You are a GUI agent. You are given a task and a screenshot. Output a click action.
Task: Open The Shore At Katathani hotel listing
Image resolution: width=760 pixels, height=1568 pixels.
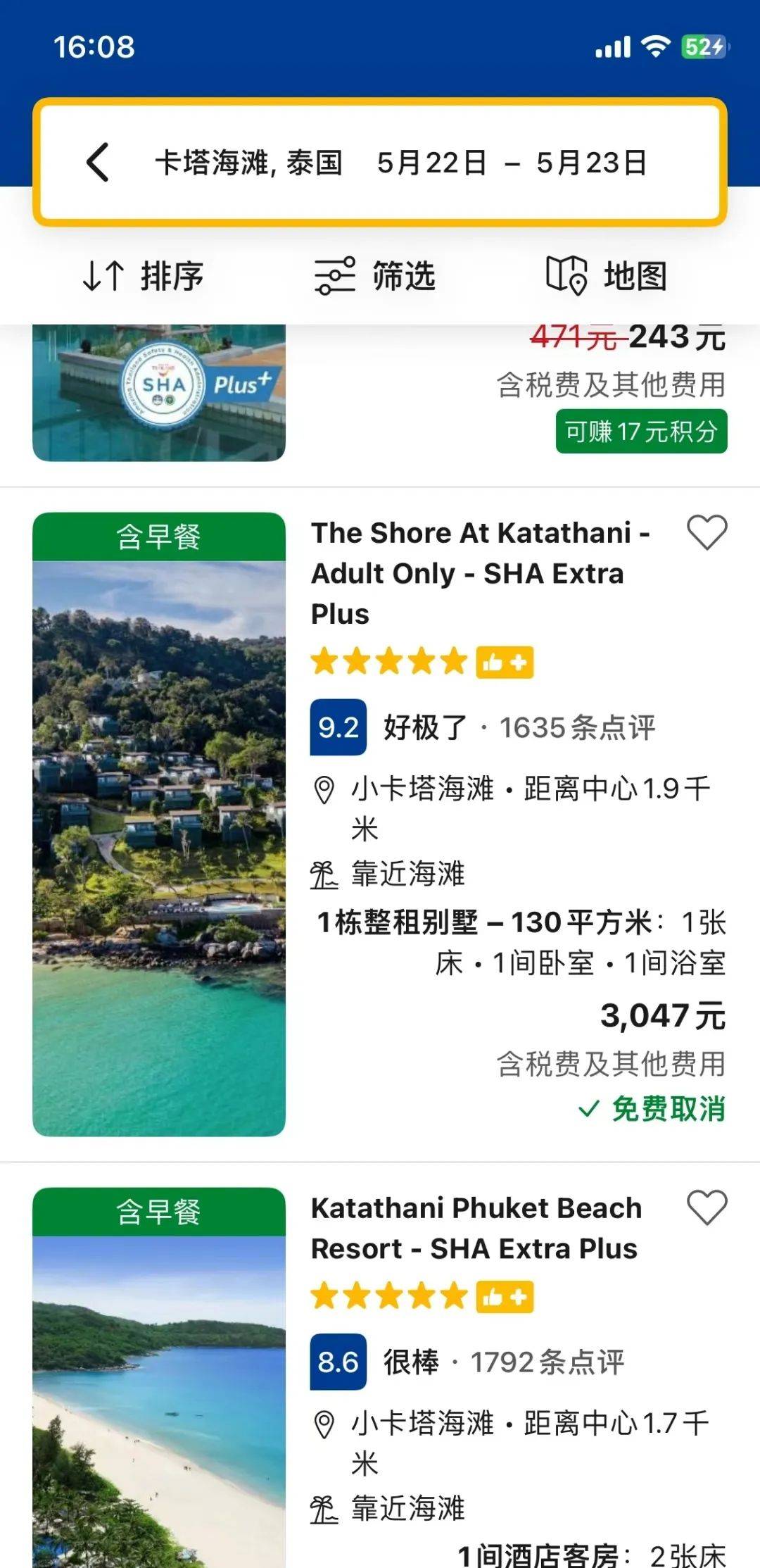tap(480, 573)
